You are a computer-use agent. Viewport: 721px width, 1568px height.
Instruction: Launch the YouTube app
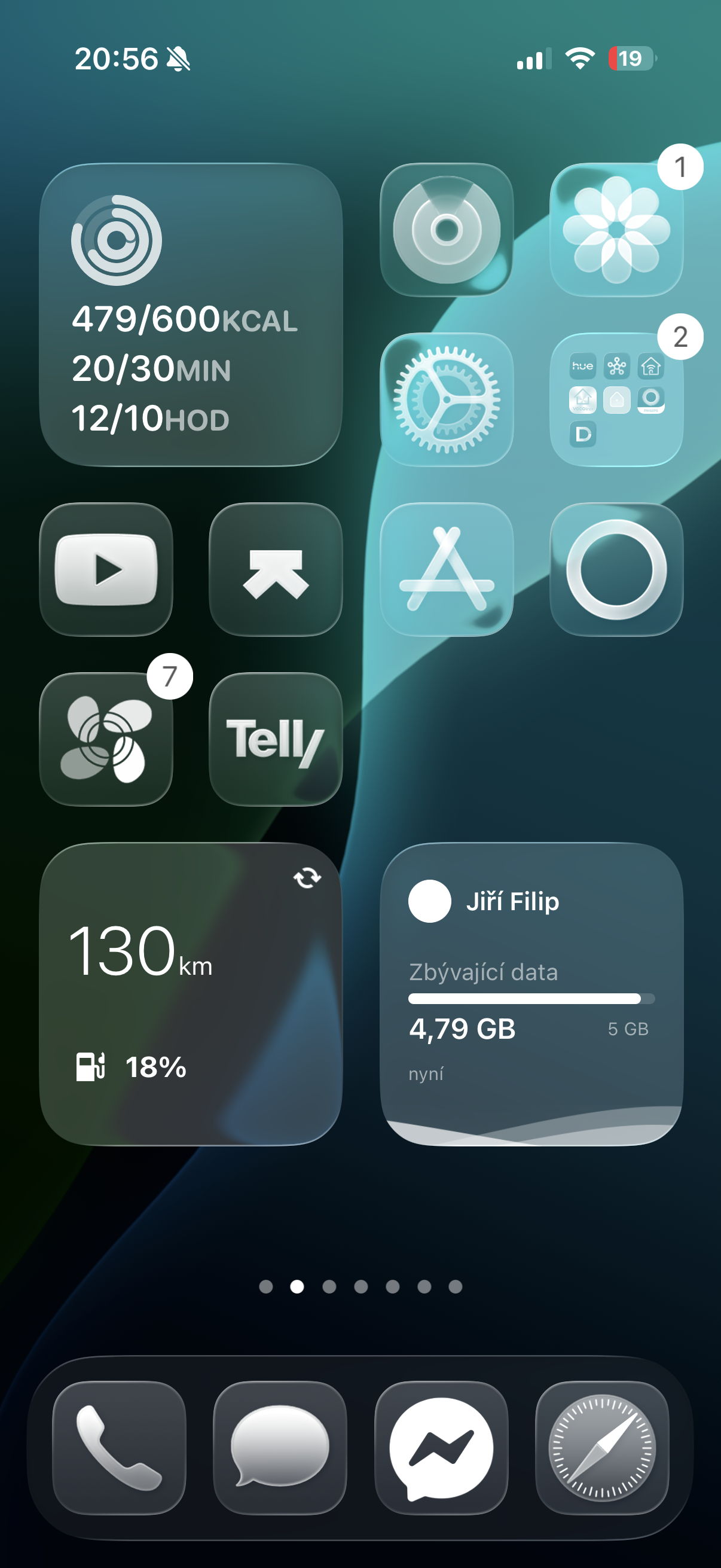106,569
